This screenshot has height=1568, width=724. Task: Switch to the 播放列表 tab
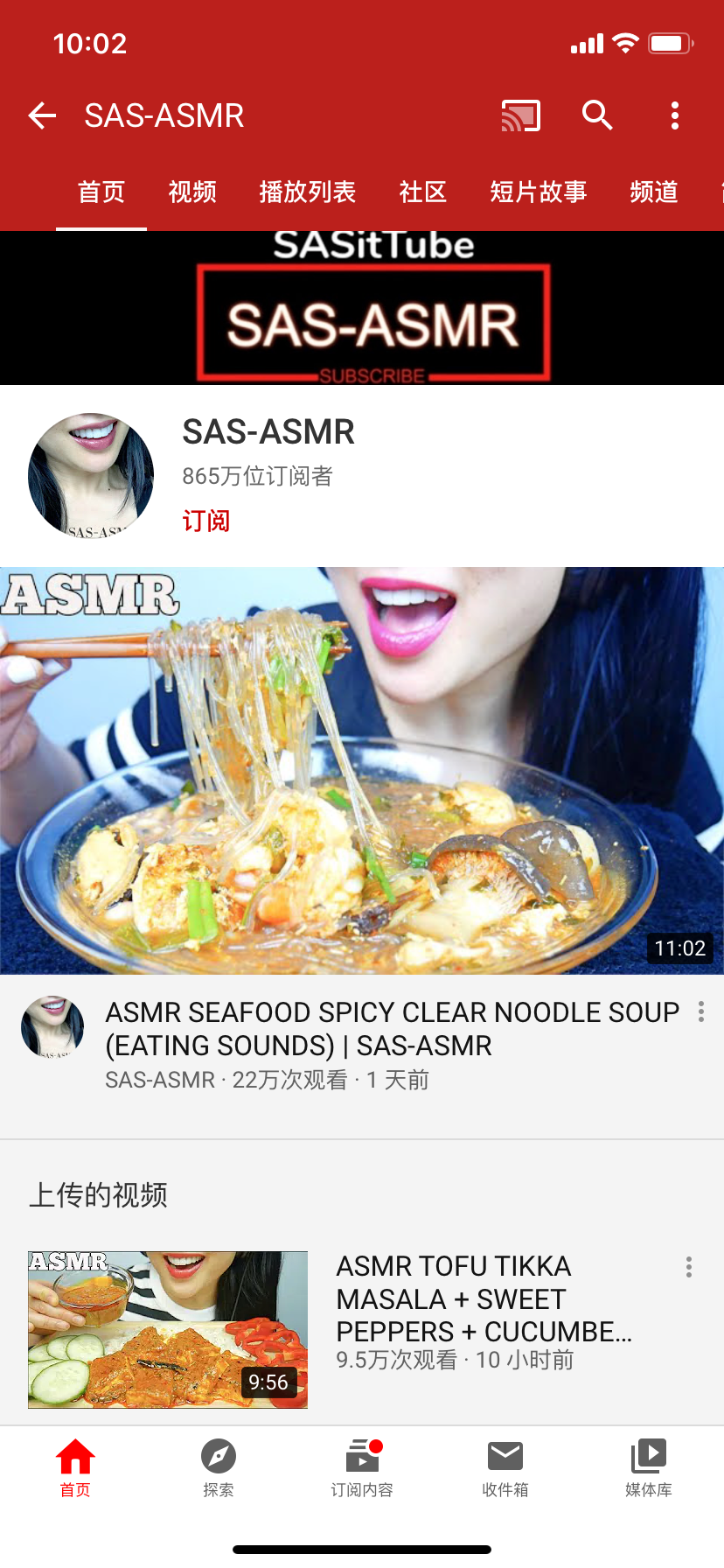(307, 192)
